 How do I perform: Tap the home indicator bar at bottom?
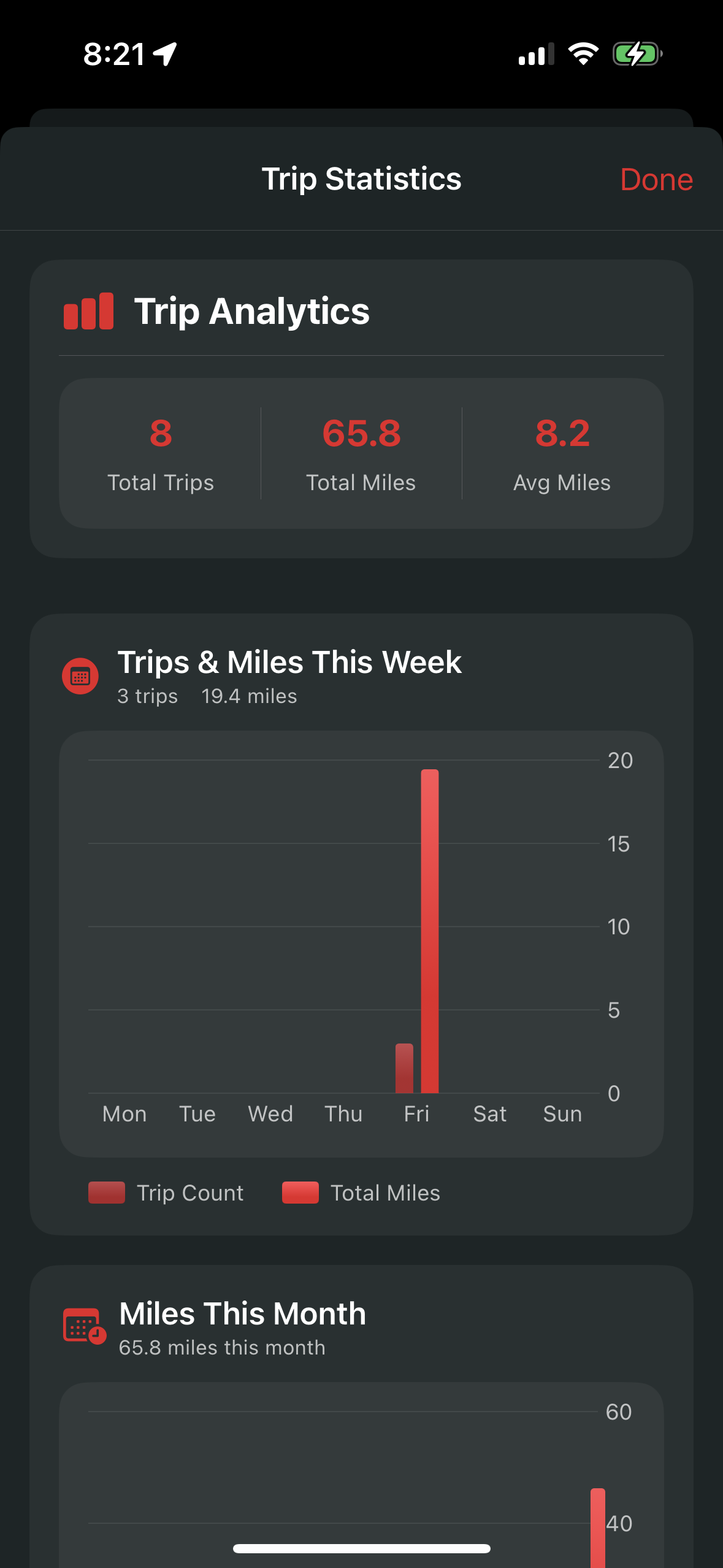361,1548
